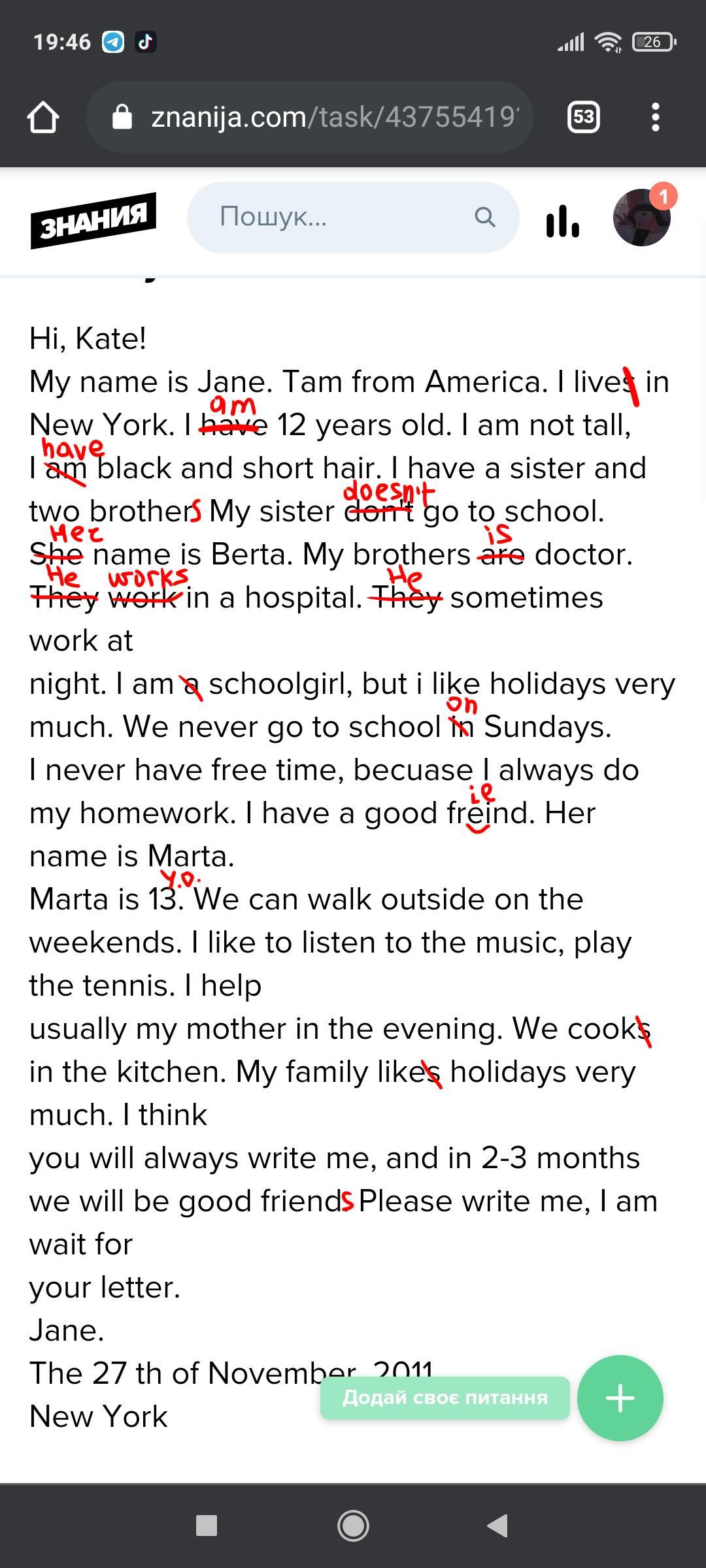
Task: Tap Додай своє питання button
Action: [x=445, y=1397]
